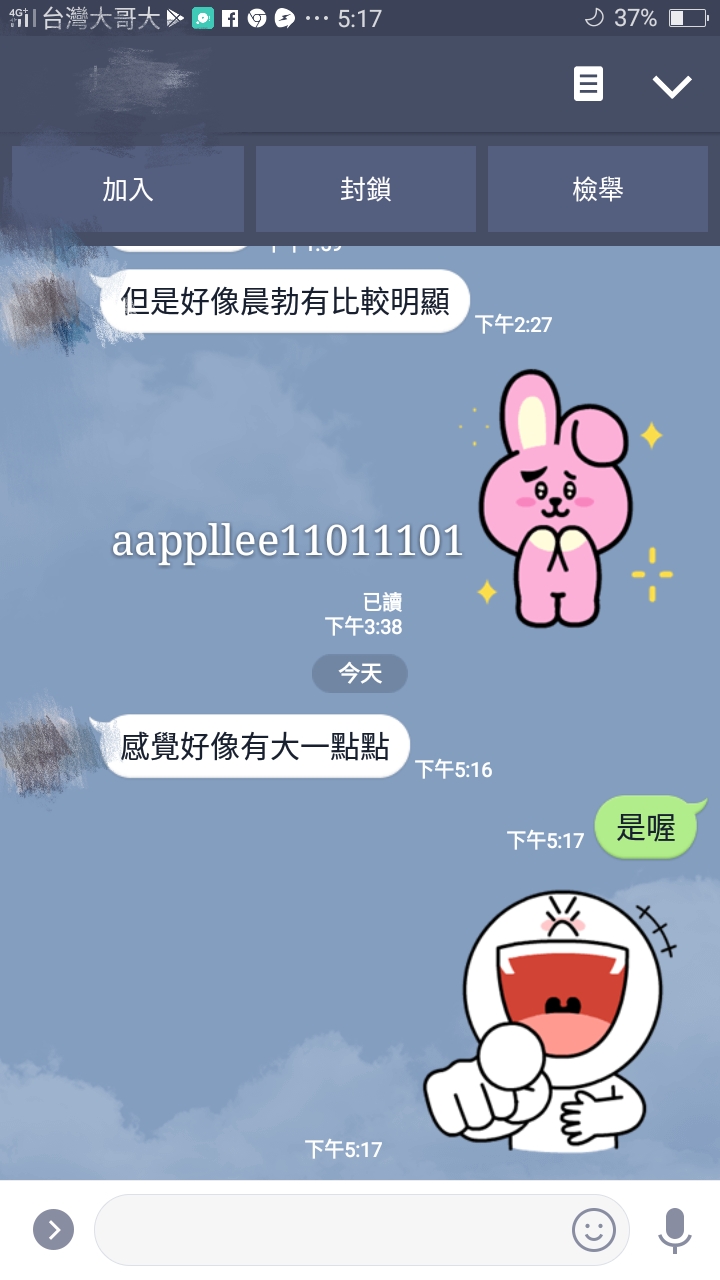Viewport: 720px width, 1280px height.
Task: Expand the attachment arrow beside input
Action: (x=54, y=1230)
